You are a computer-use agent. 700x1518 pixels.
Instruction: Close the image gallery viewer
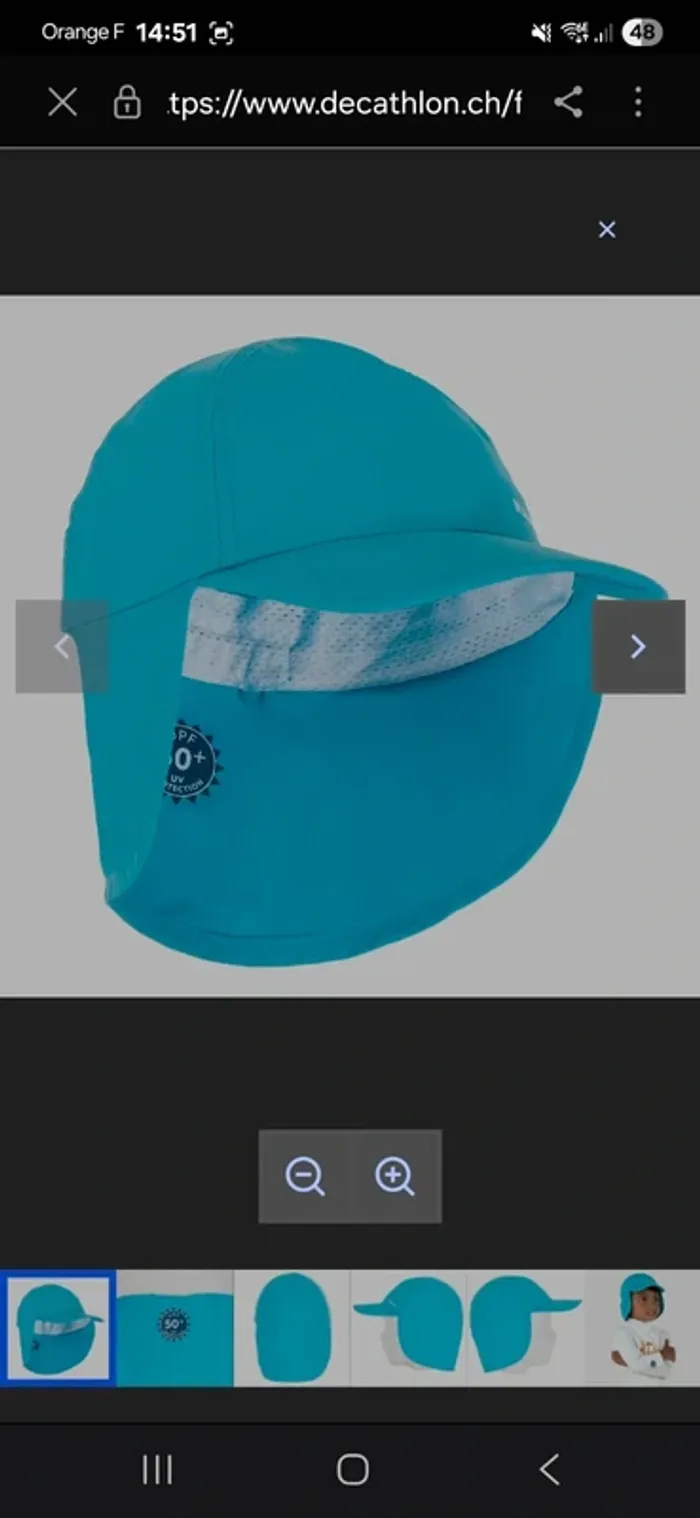pos(606,230)
